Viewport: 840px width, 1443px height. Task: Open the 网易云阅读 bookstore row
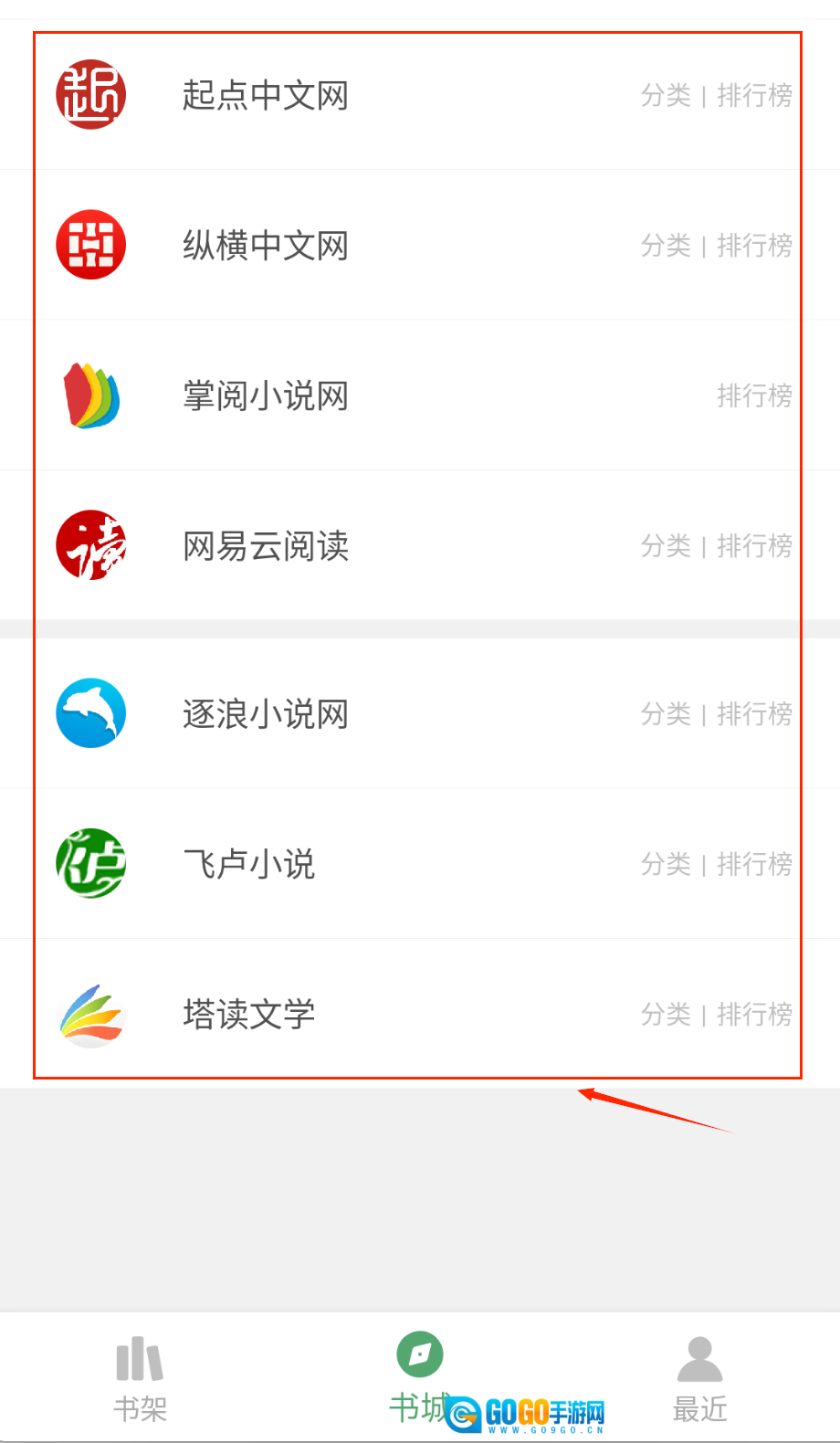tap(265, 546)
